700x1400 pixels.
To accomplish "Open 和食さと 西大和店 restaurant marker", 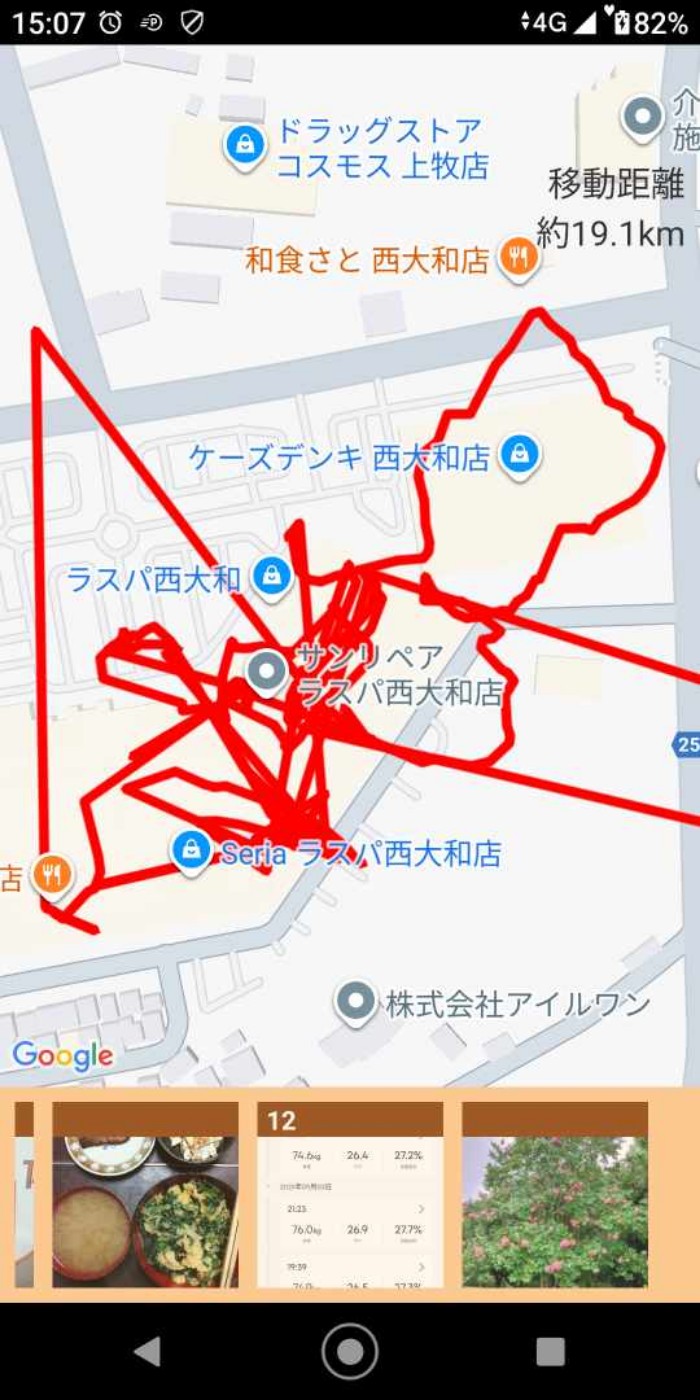I will click(519, 259).
